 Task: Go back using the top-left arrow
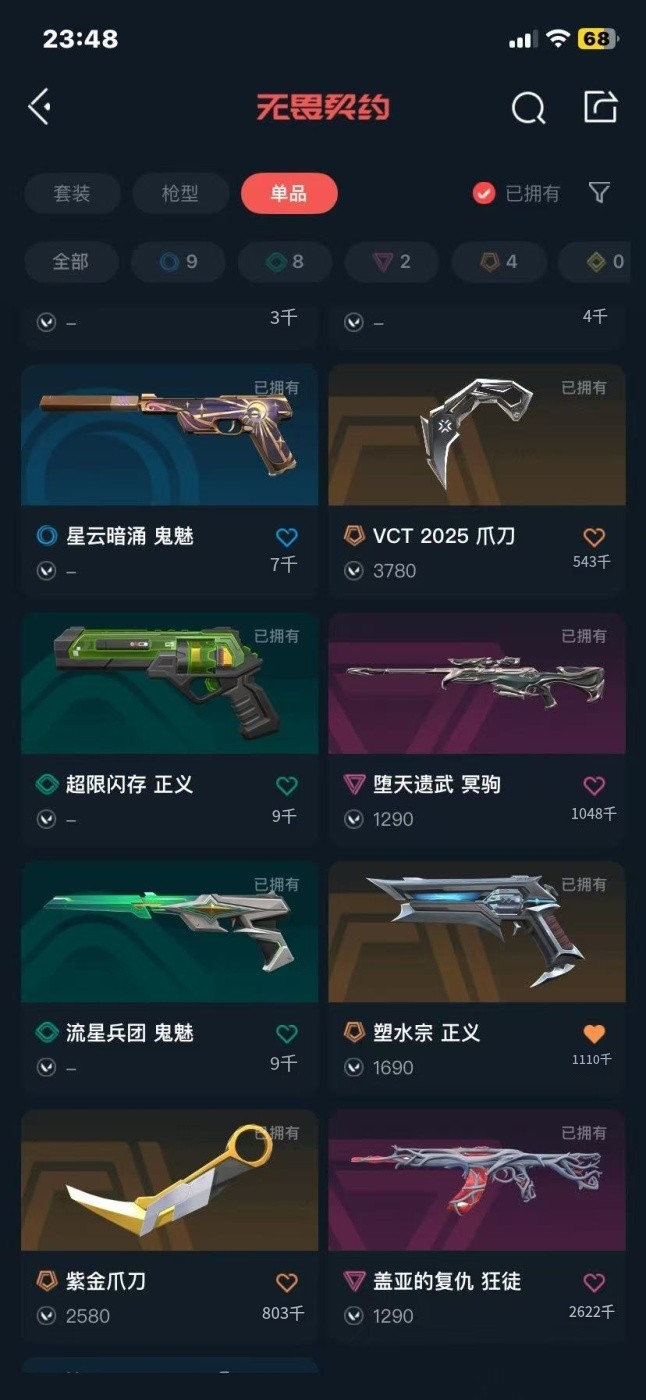(x=40, y=106)
